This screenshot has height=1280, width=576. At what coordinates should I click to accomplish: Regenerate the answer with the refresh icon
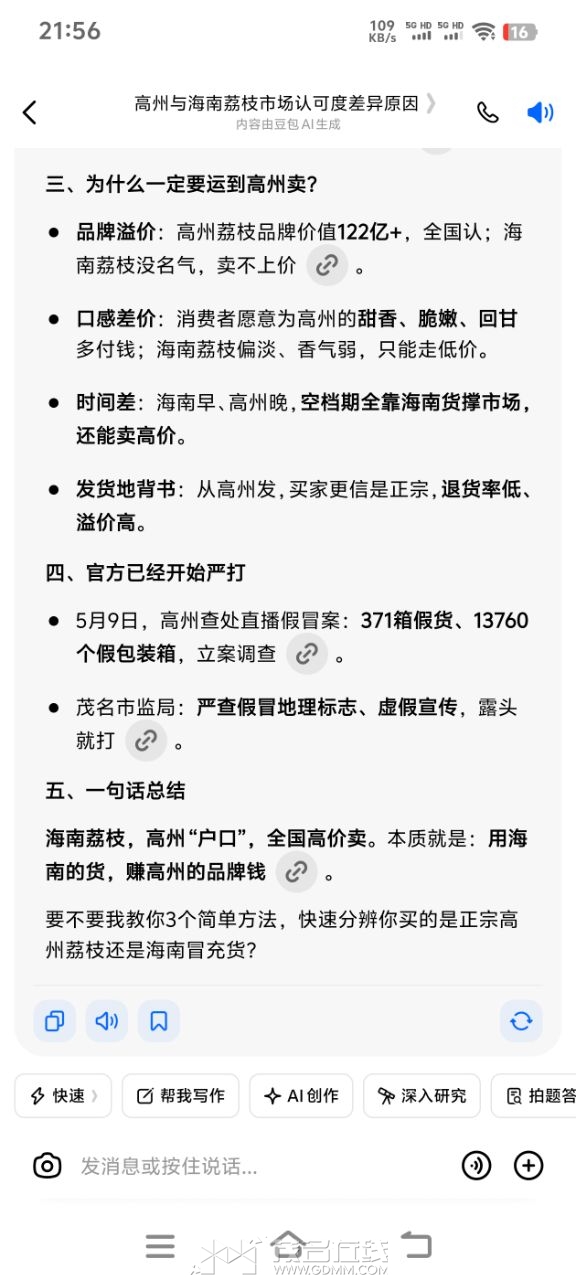pyautogui.click(x=521, y=1021)
